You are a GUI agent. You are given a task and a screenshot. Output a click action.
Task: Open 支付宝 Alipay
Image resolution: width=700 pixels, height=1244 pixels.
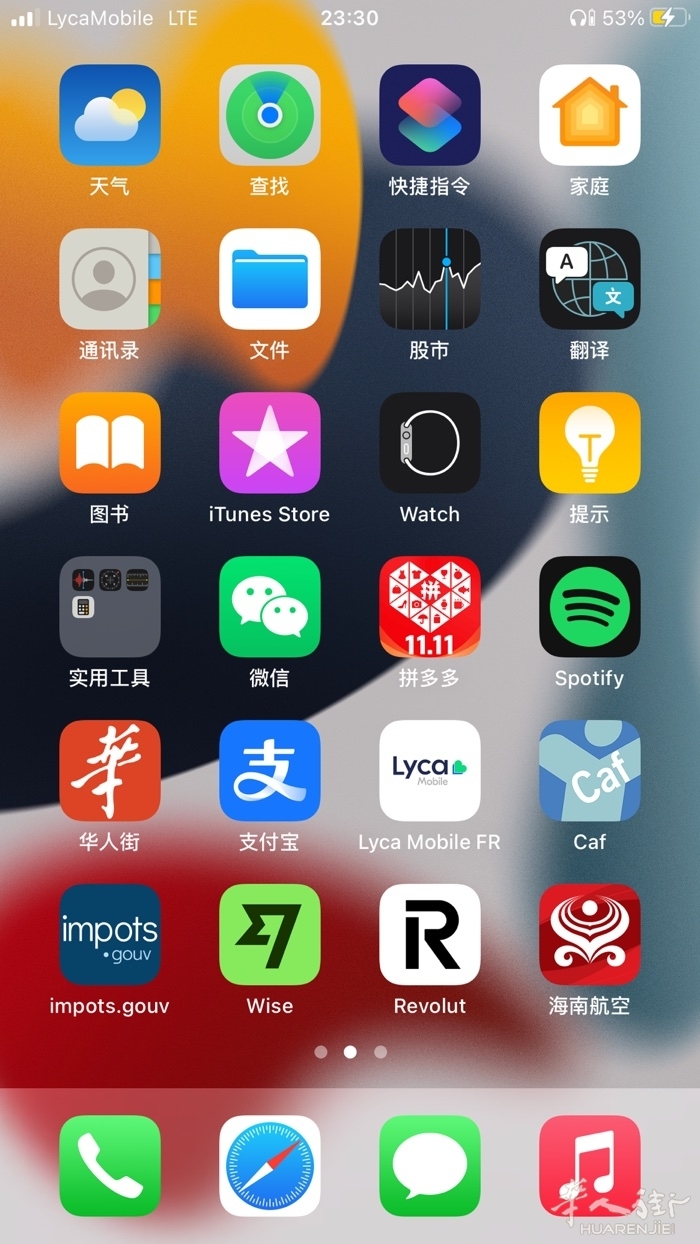tap(270, 771)
